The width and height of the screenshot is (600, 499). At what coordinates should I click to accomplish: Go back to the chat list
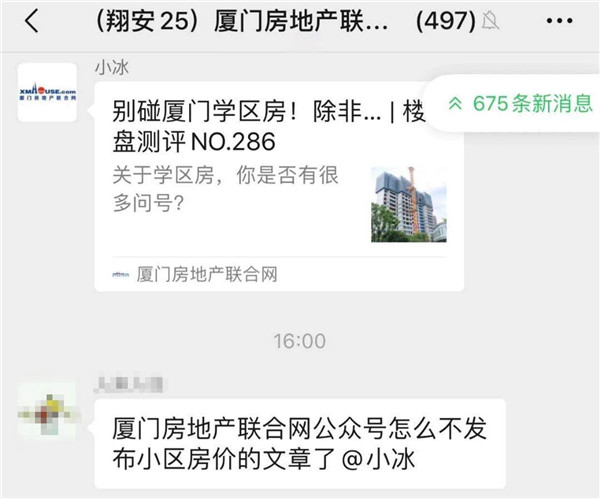31,22
